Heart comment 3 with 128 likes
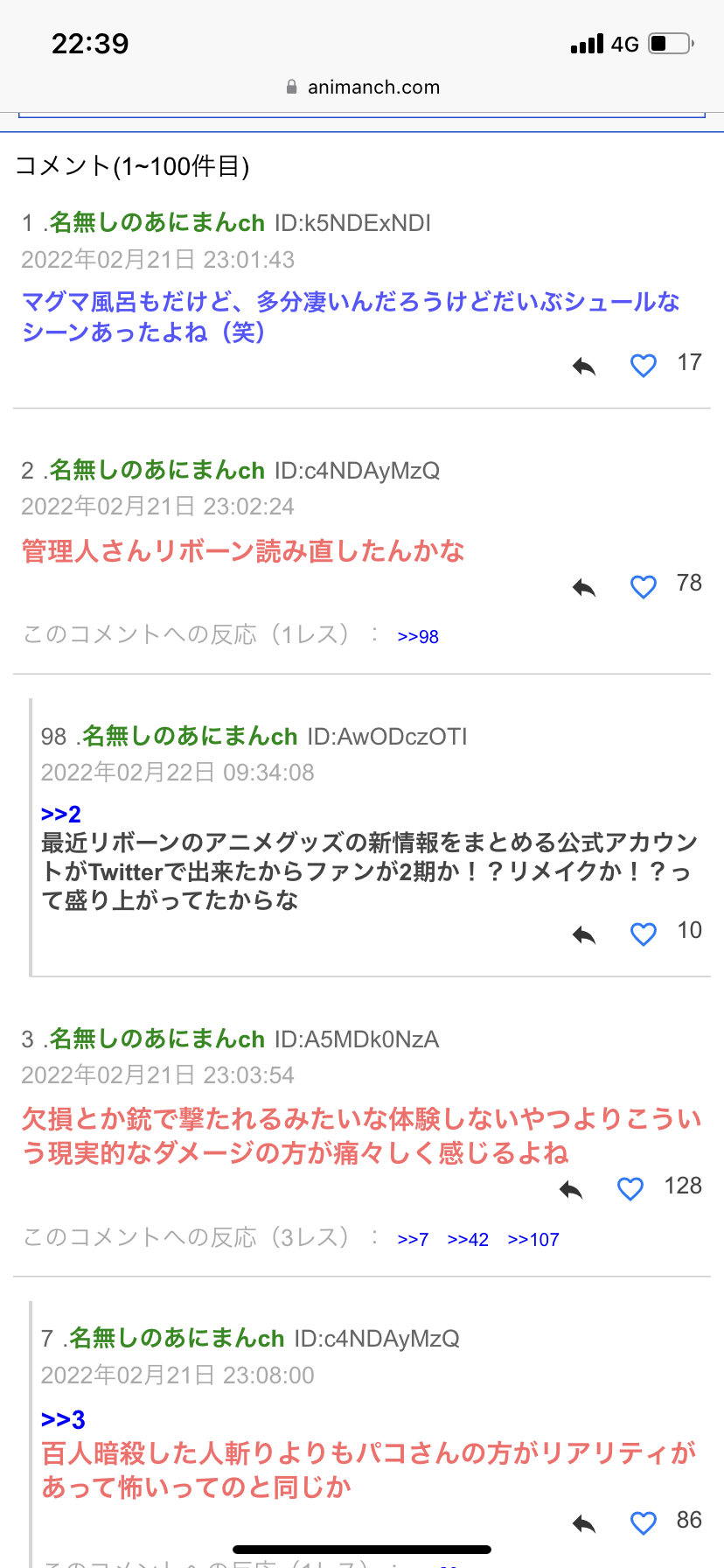 point(630,1189)
